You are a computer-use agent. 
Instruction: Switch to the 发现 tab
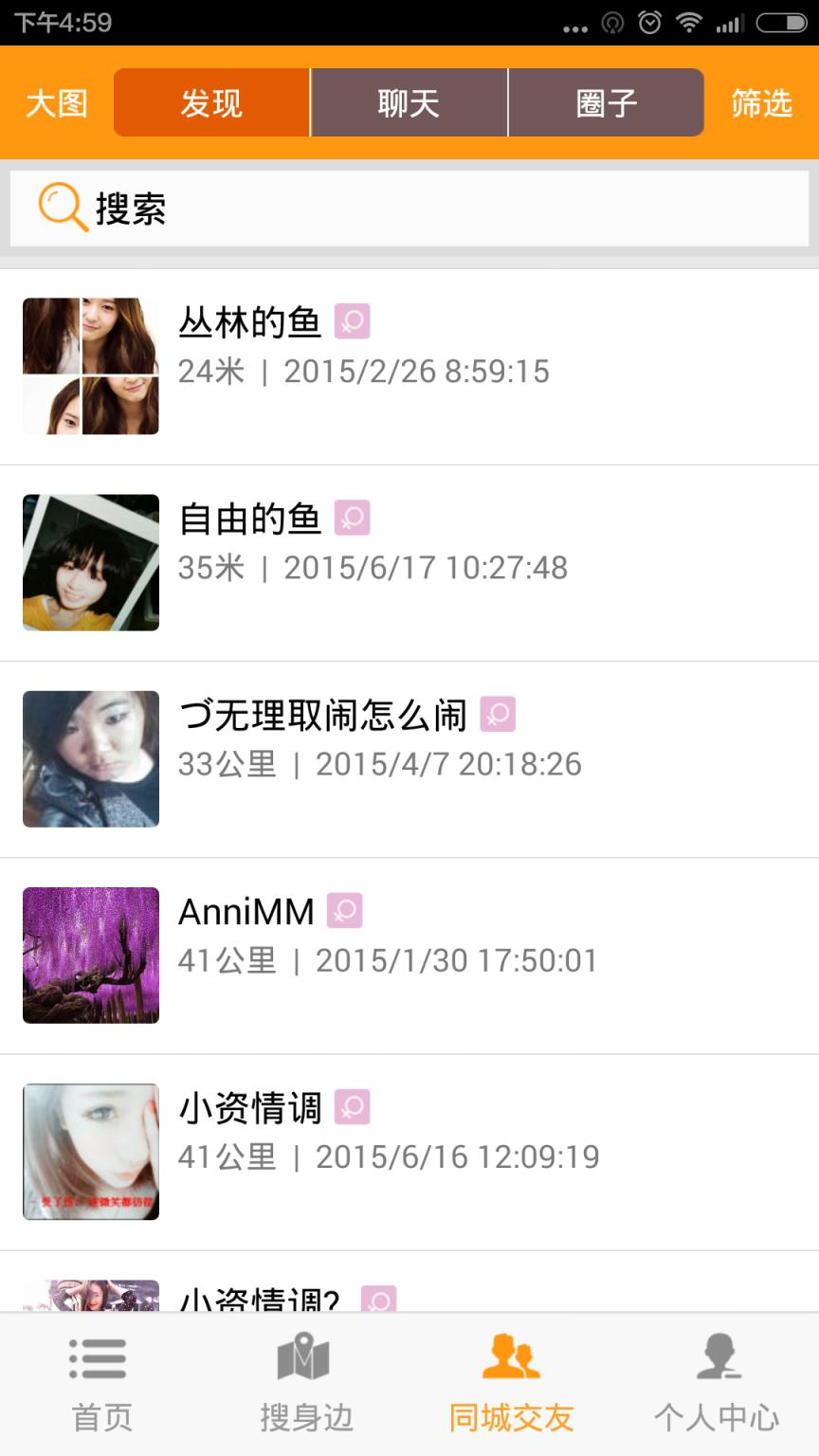[211, 102]
